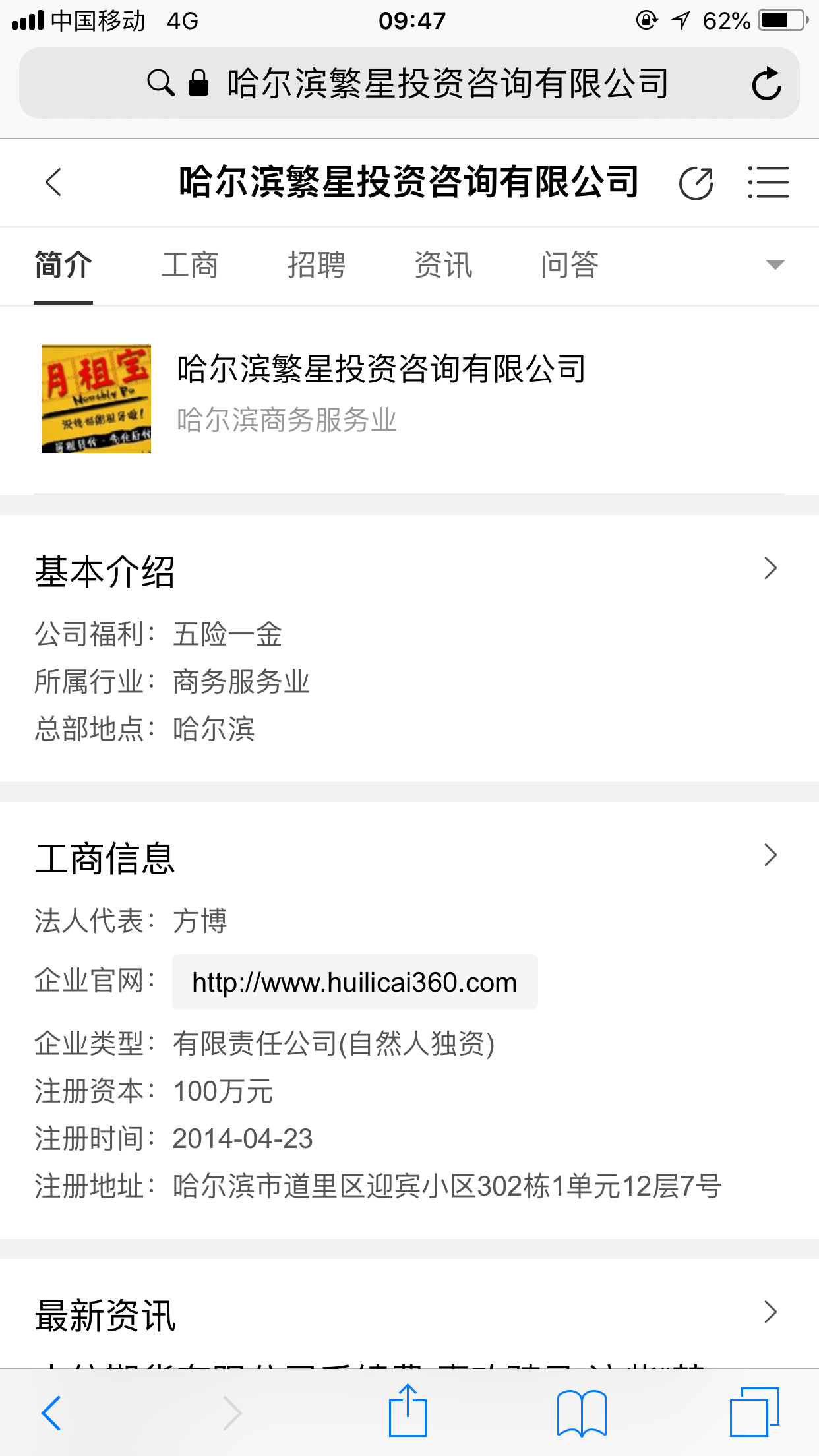The width and height of the screenshot is (819, 1456).
Task: Switch to the 资讯 tab
Action: coord(443,265)
